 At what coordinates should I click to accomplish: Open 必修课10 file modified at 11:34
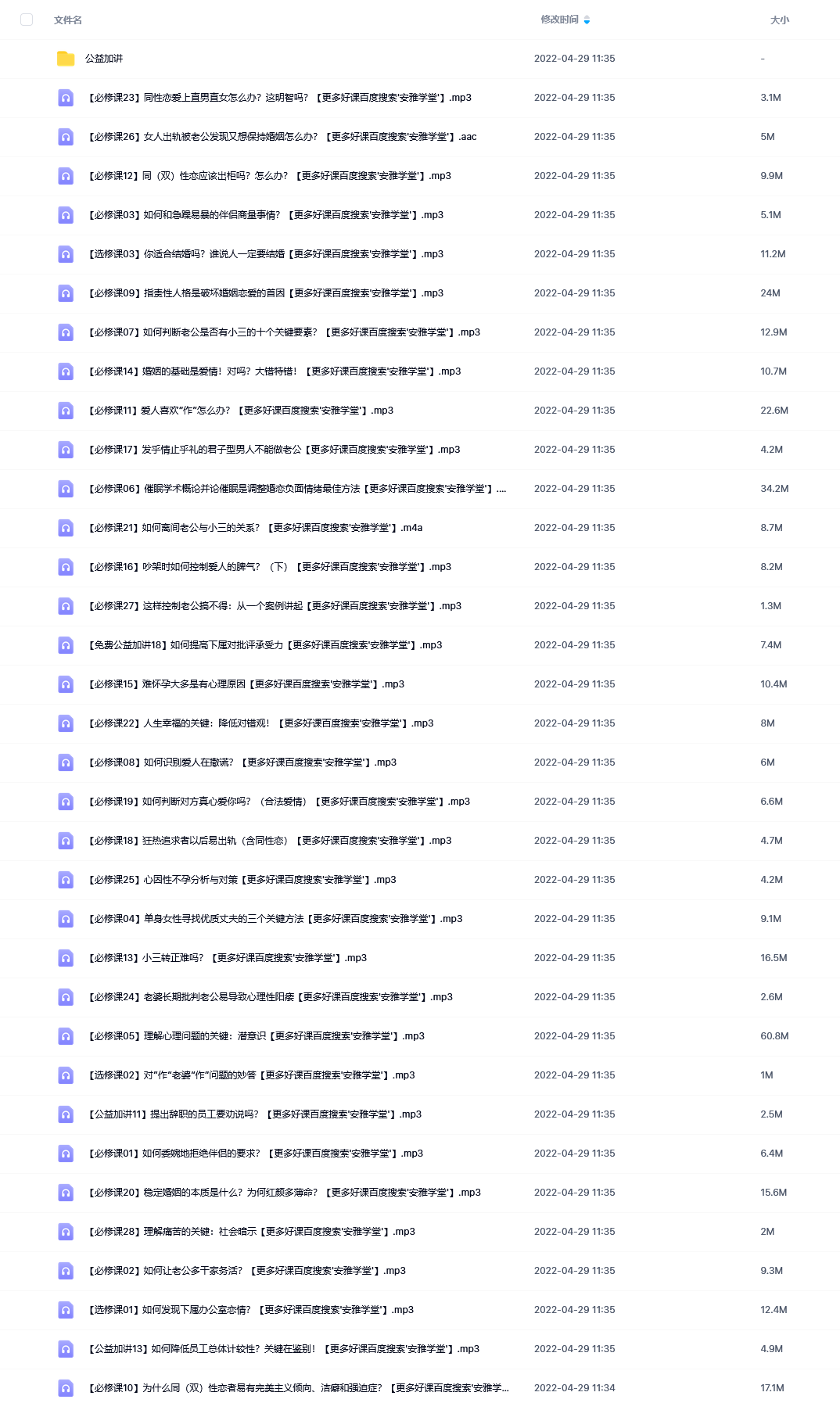pos(298,1388)
